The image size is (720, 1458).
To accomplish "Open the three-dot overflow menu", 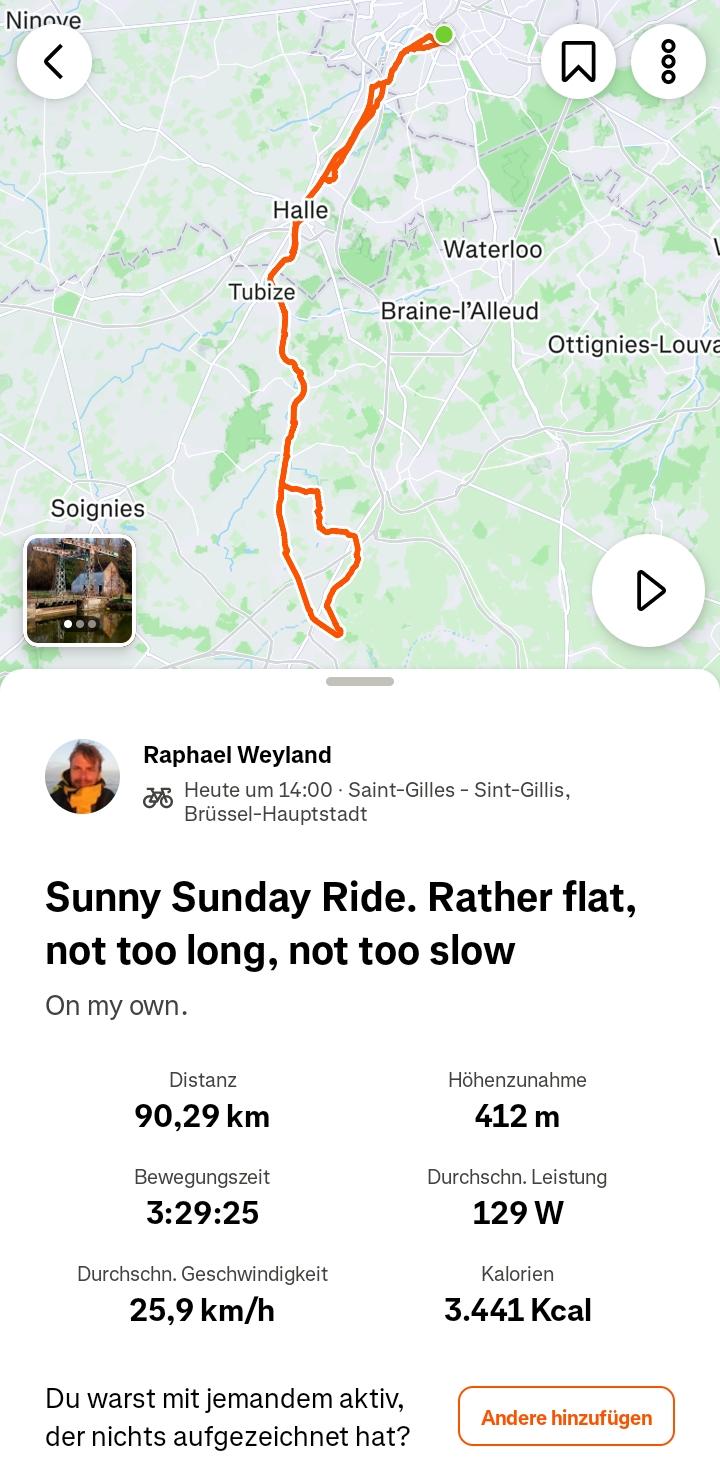I will tap(668, 62).
